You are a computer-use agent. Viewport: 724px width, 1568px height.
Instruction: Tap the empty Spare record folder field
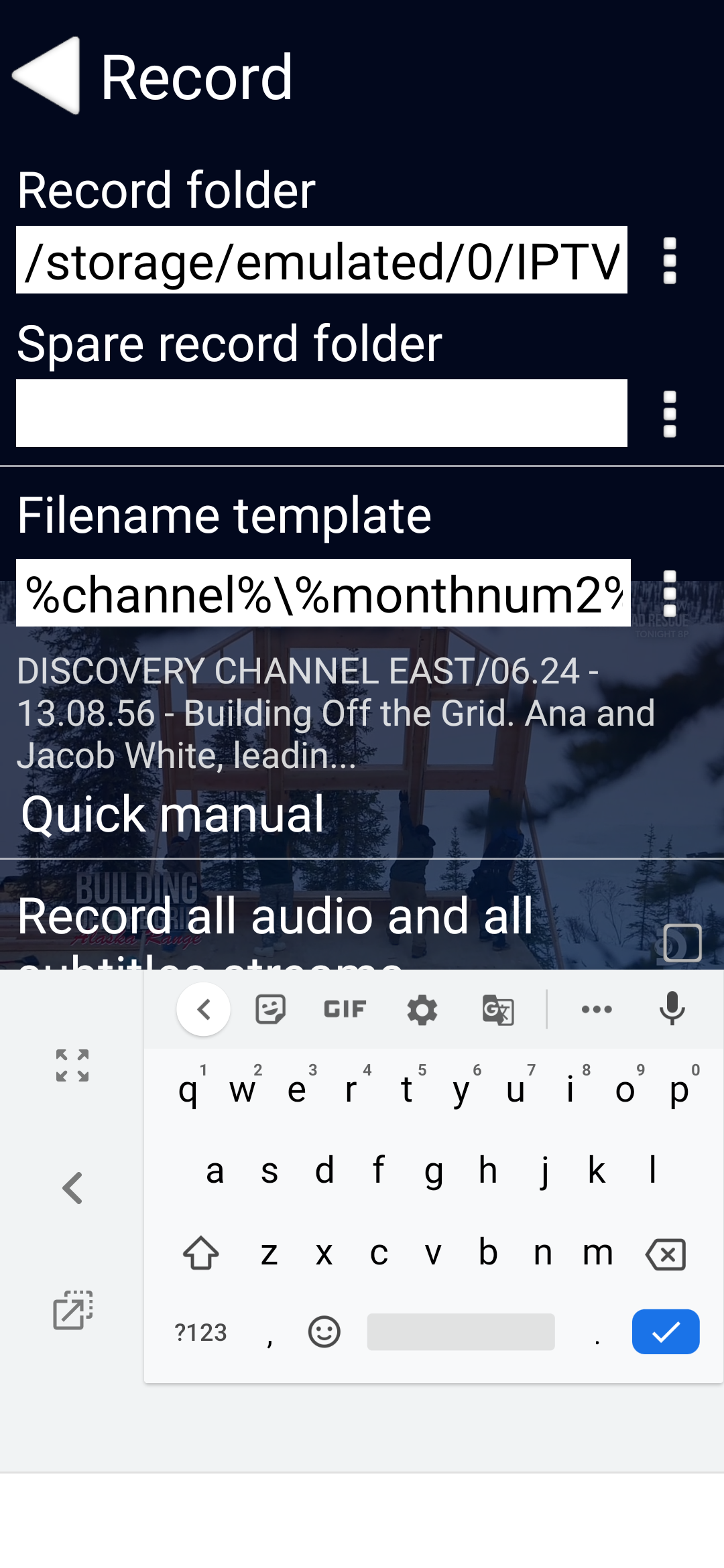(x=321, y=413)
